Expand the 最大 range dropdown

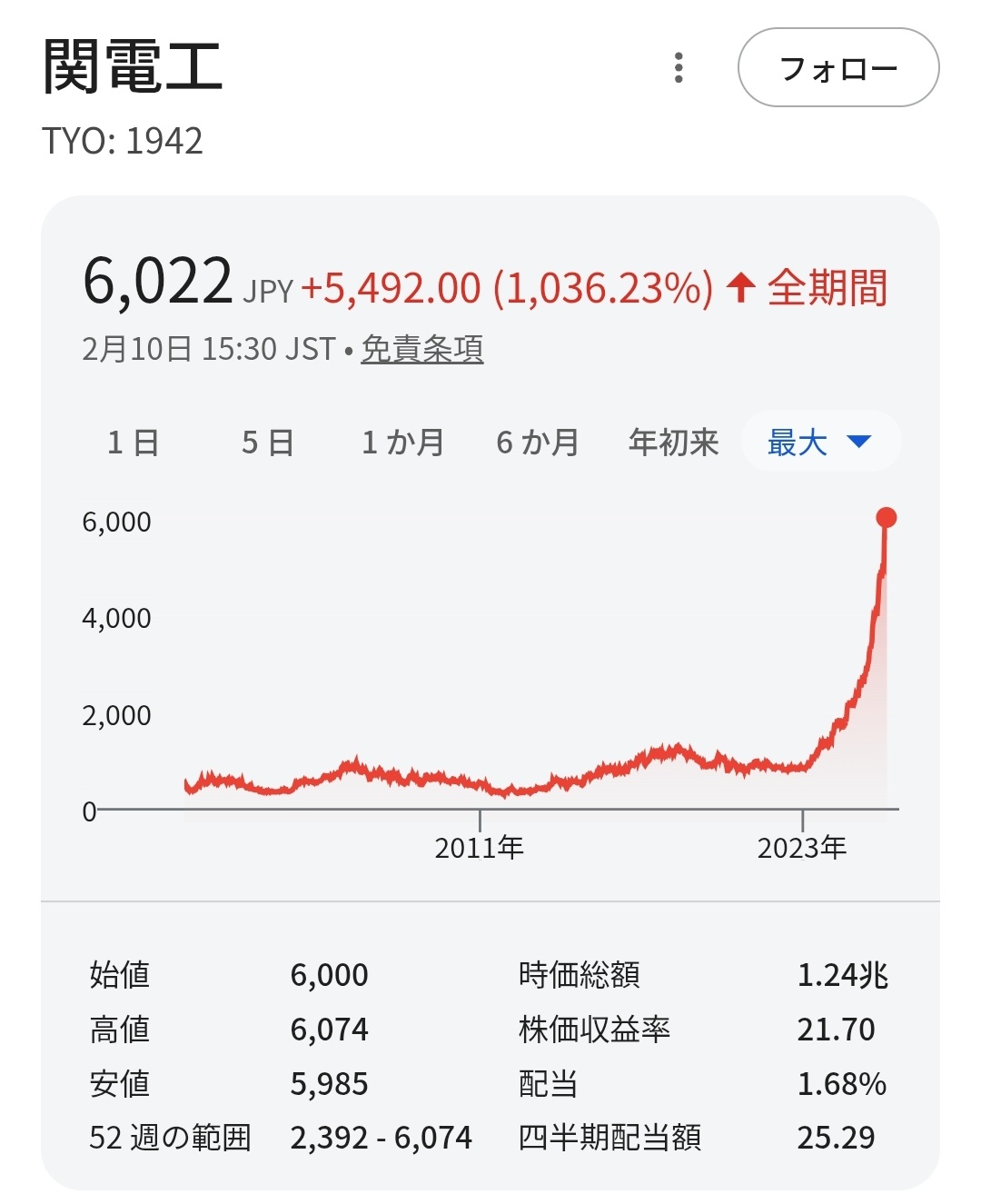[x=820, y=443]
